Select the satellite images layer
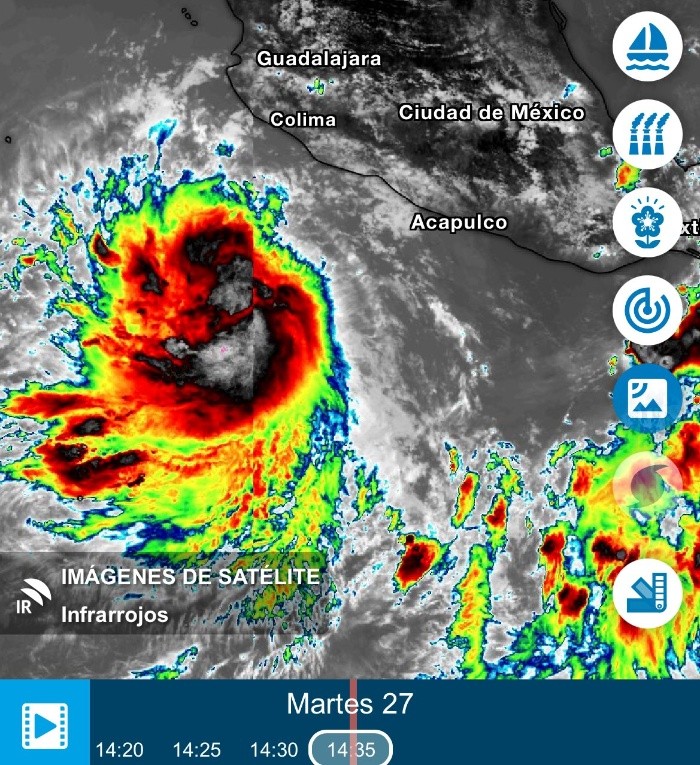The height and width of the screenshot is (765, 700). pos(647,398)
